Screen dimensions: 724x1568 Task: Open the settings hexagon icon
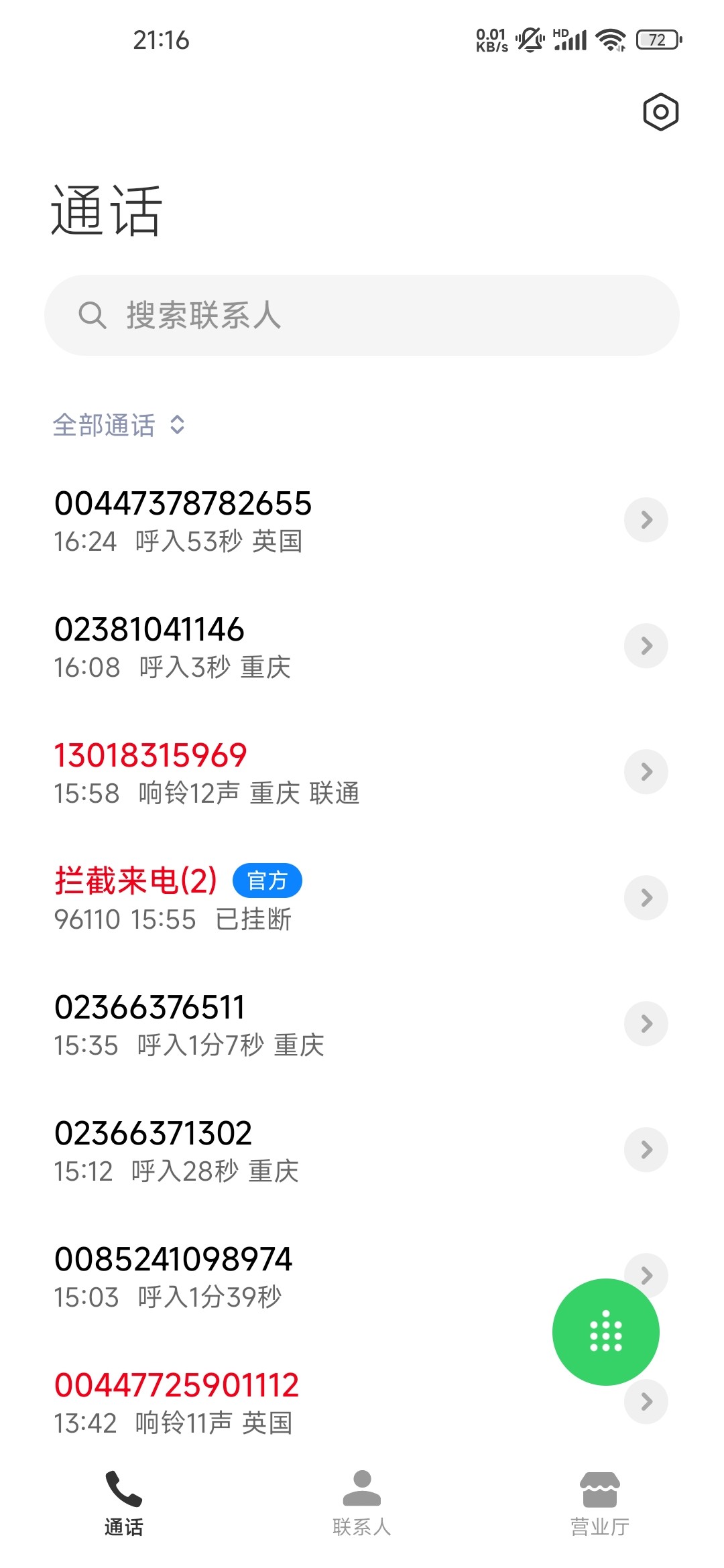click(x=660, y=112)
